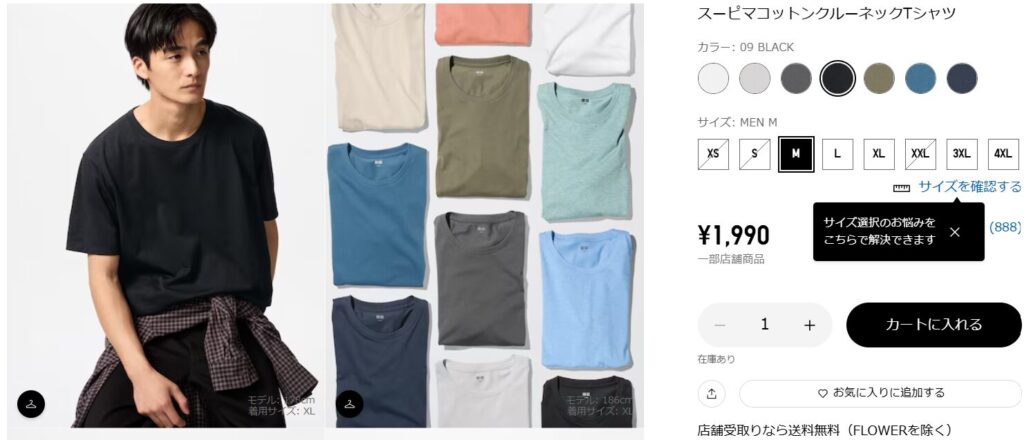Pick the dark gray color swatch
The width and height of the screenshot is (1024, 440).
[x=796, y=78]
